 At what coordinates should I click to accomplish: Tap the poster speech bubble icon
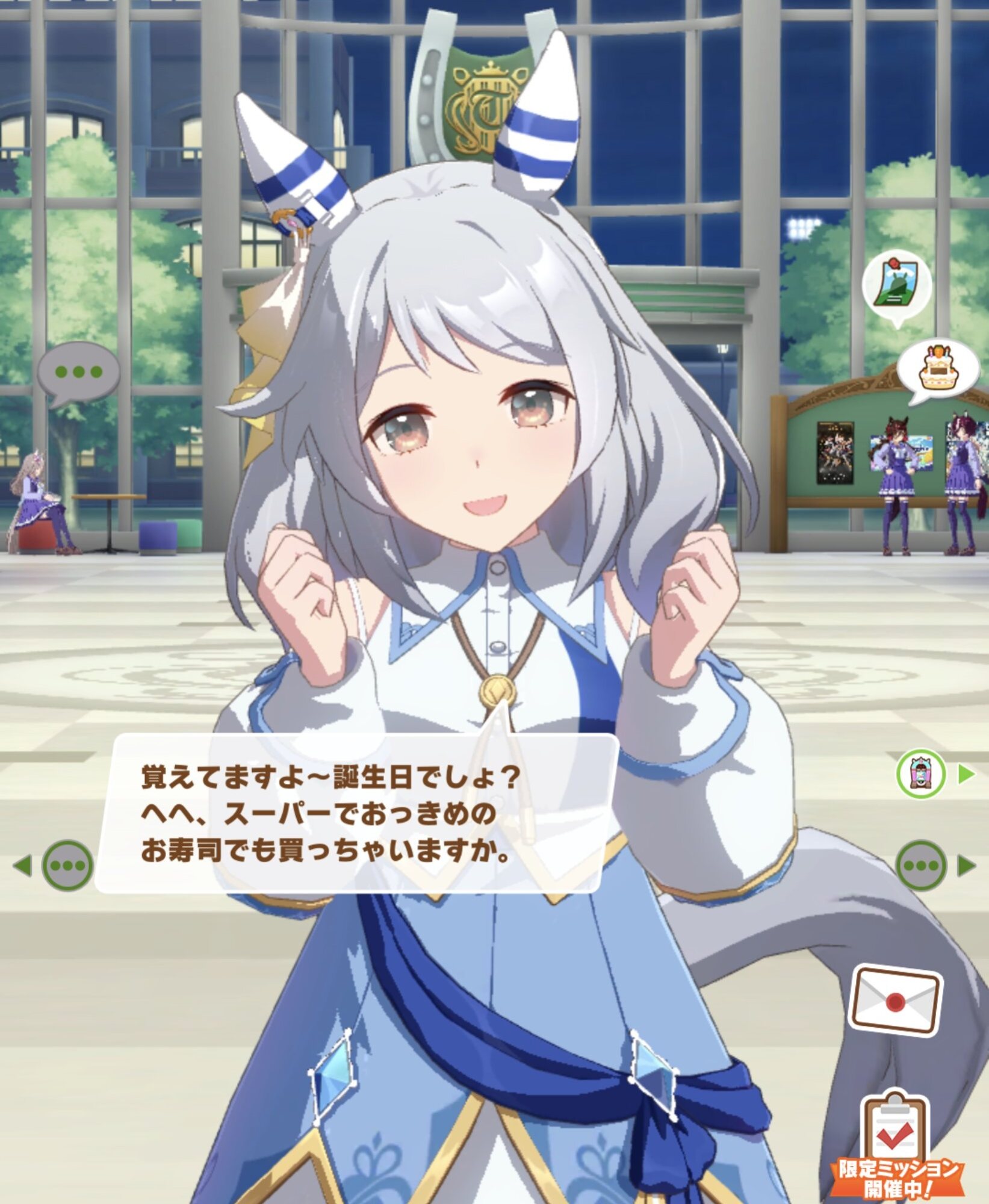(896, 283)
